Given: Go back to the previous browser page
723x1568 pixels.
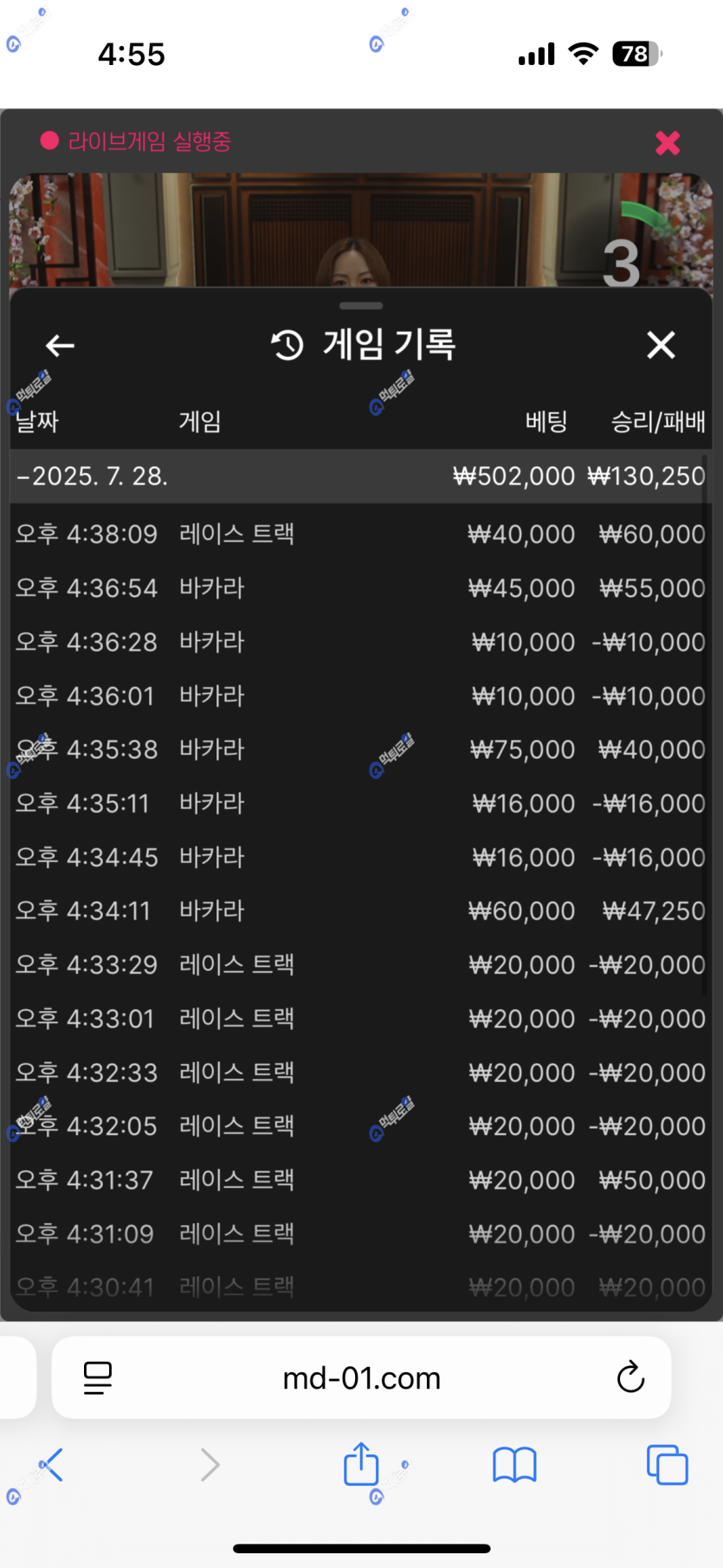Looking at the screenshot, I should (x=51, y=1465).
